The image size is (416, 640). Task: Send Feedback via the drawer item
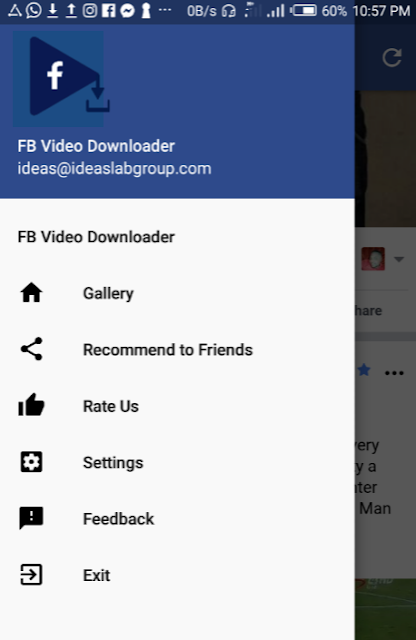coord(177,518)
